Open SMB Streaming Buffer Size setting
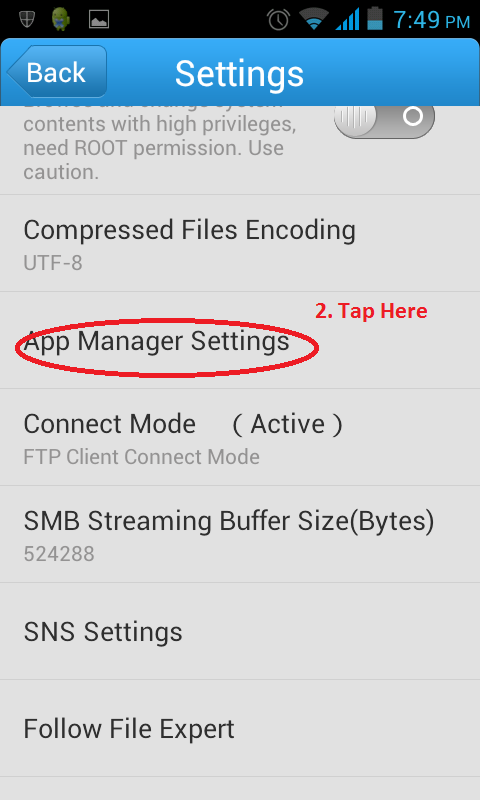 tap(240, 534)
